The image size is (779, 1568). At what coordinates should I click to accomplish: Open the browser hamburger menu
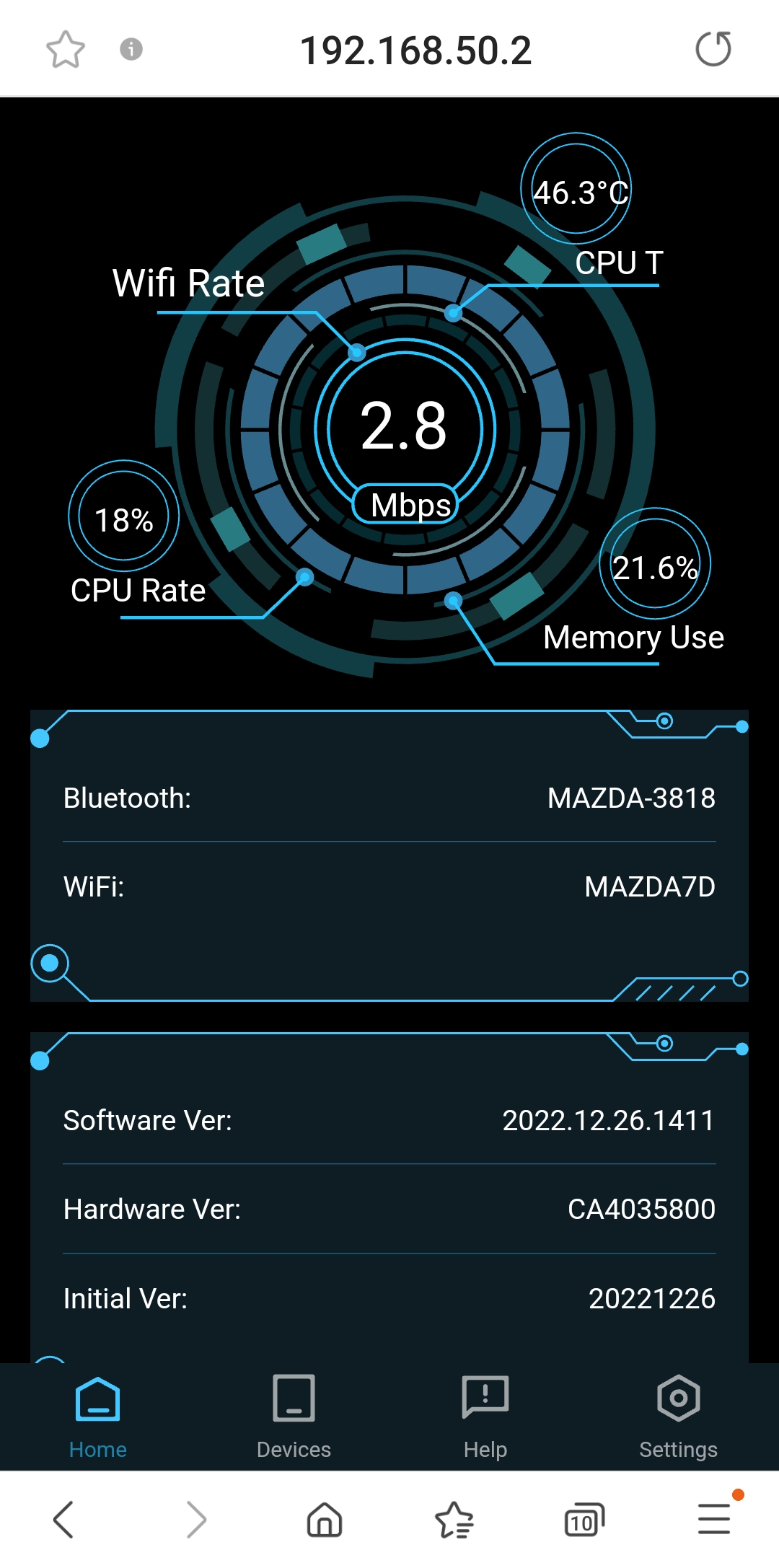714,1518
